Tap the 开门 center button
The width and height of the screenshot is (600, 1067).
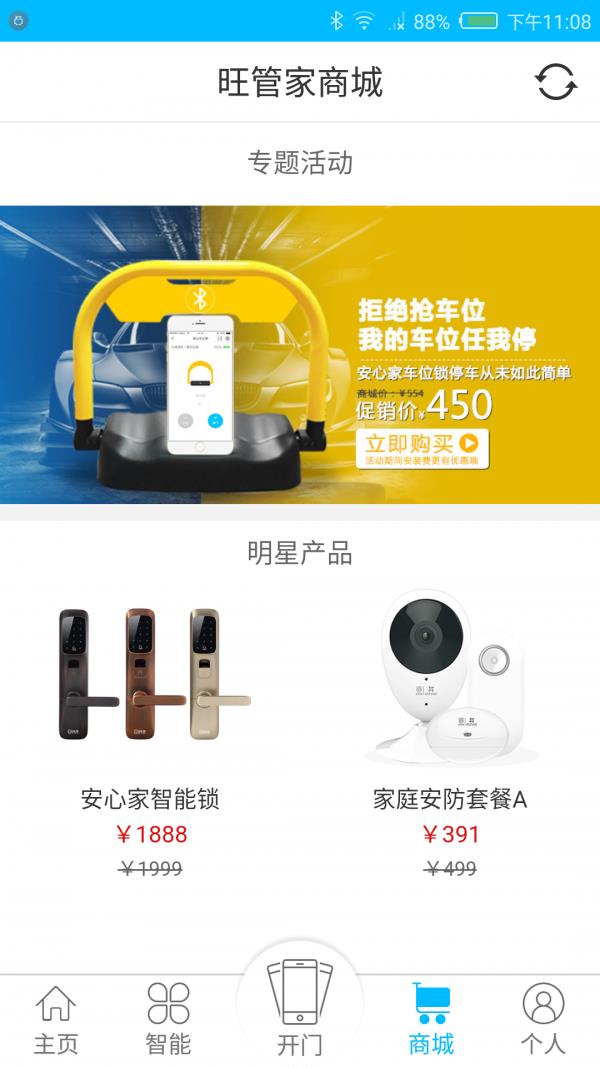tap(300, 1005)
